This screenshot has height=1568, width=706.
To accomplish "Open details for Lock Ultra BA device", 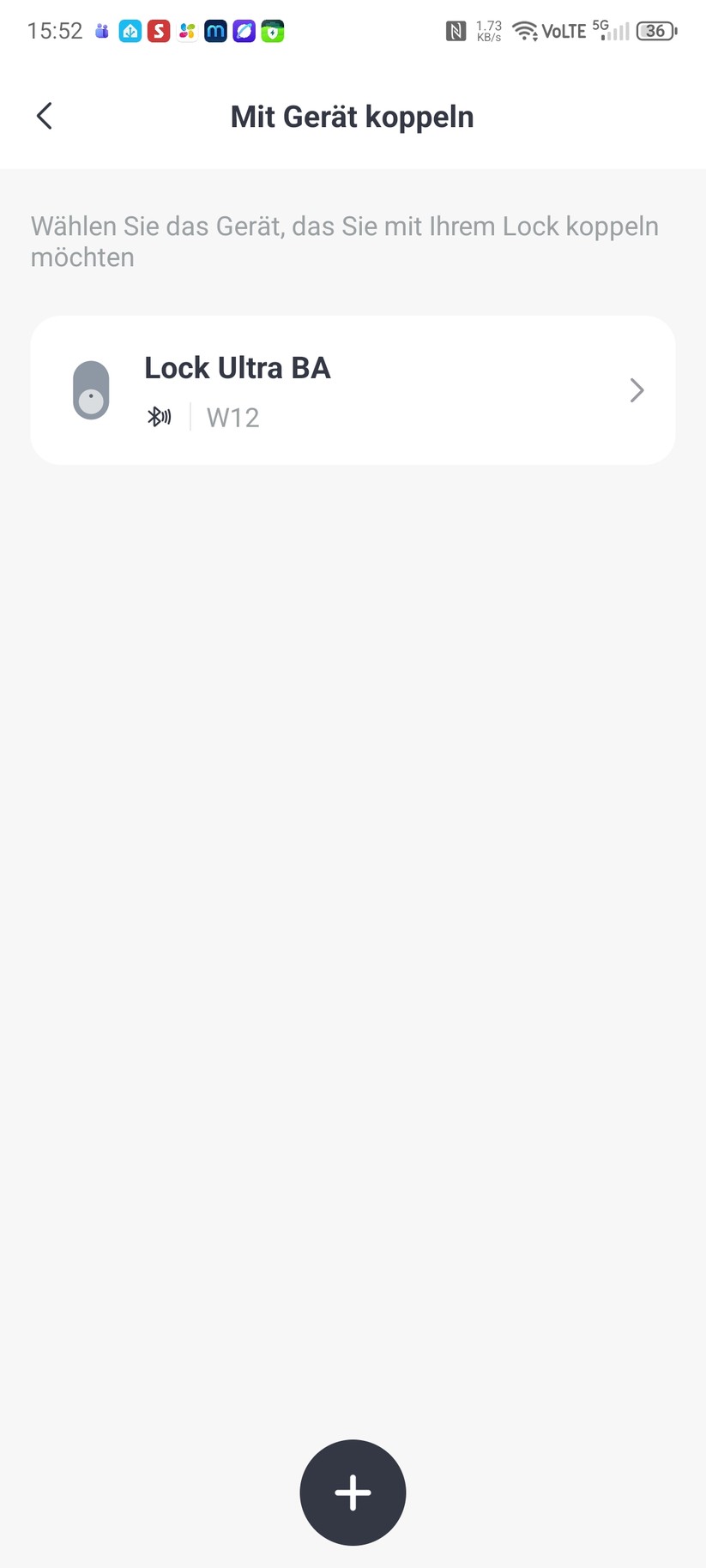I will 353,389.
